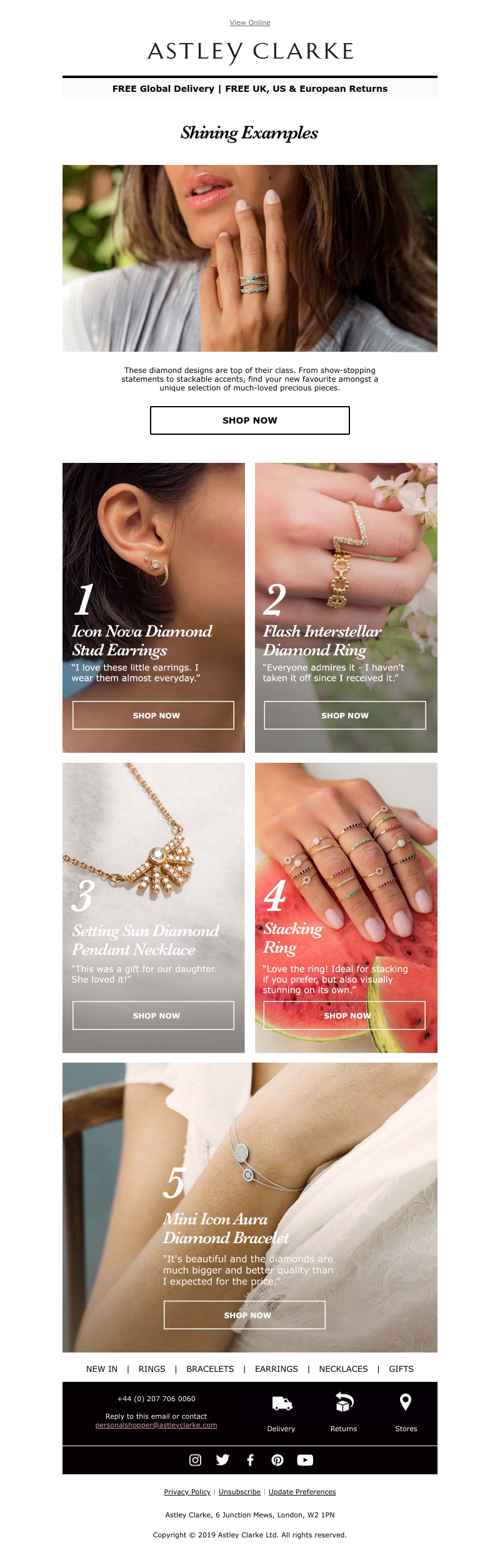Open the GIFTS category
The height and width of the screenshot is (1568, 500).
401,1369
